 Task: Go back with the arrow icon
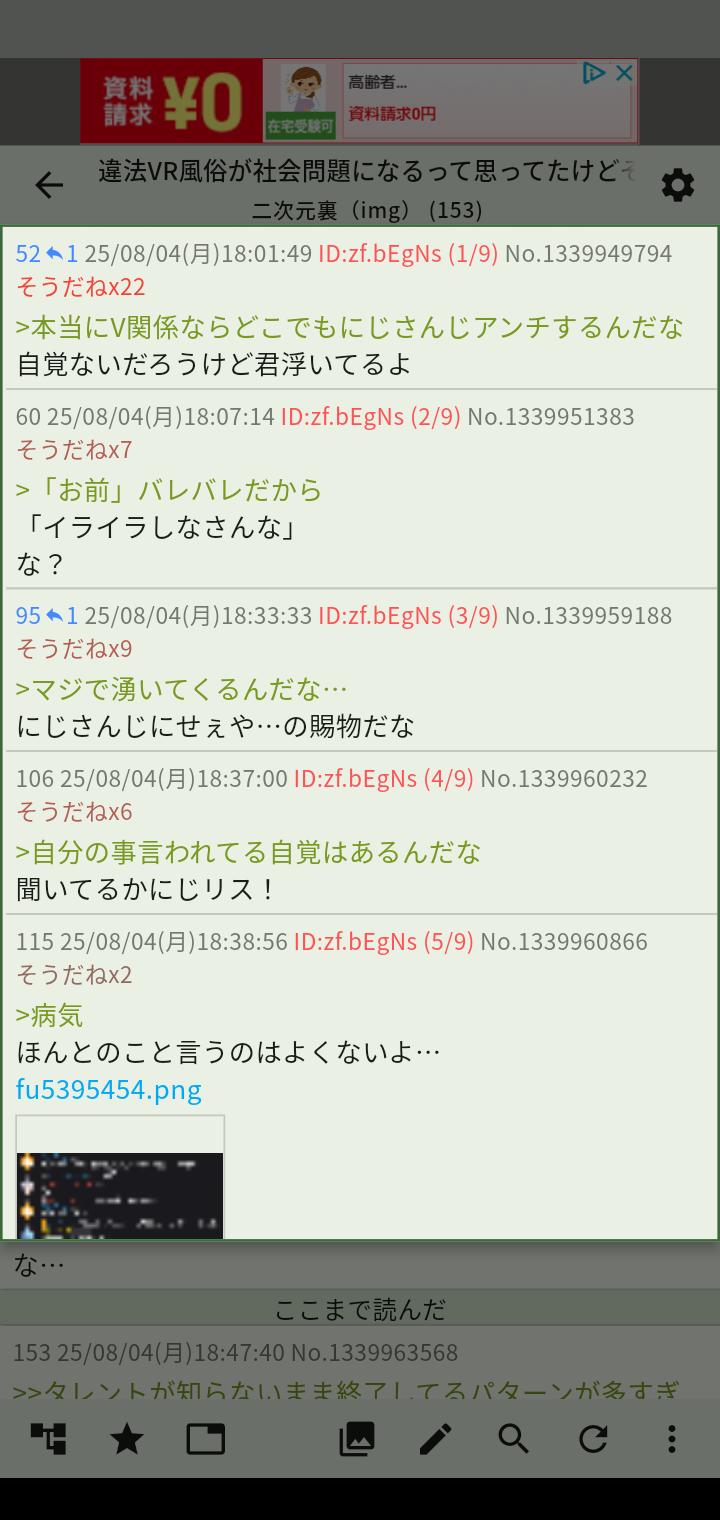coord(48,185)
